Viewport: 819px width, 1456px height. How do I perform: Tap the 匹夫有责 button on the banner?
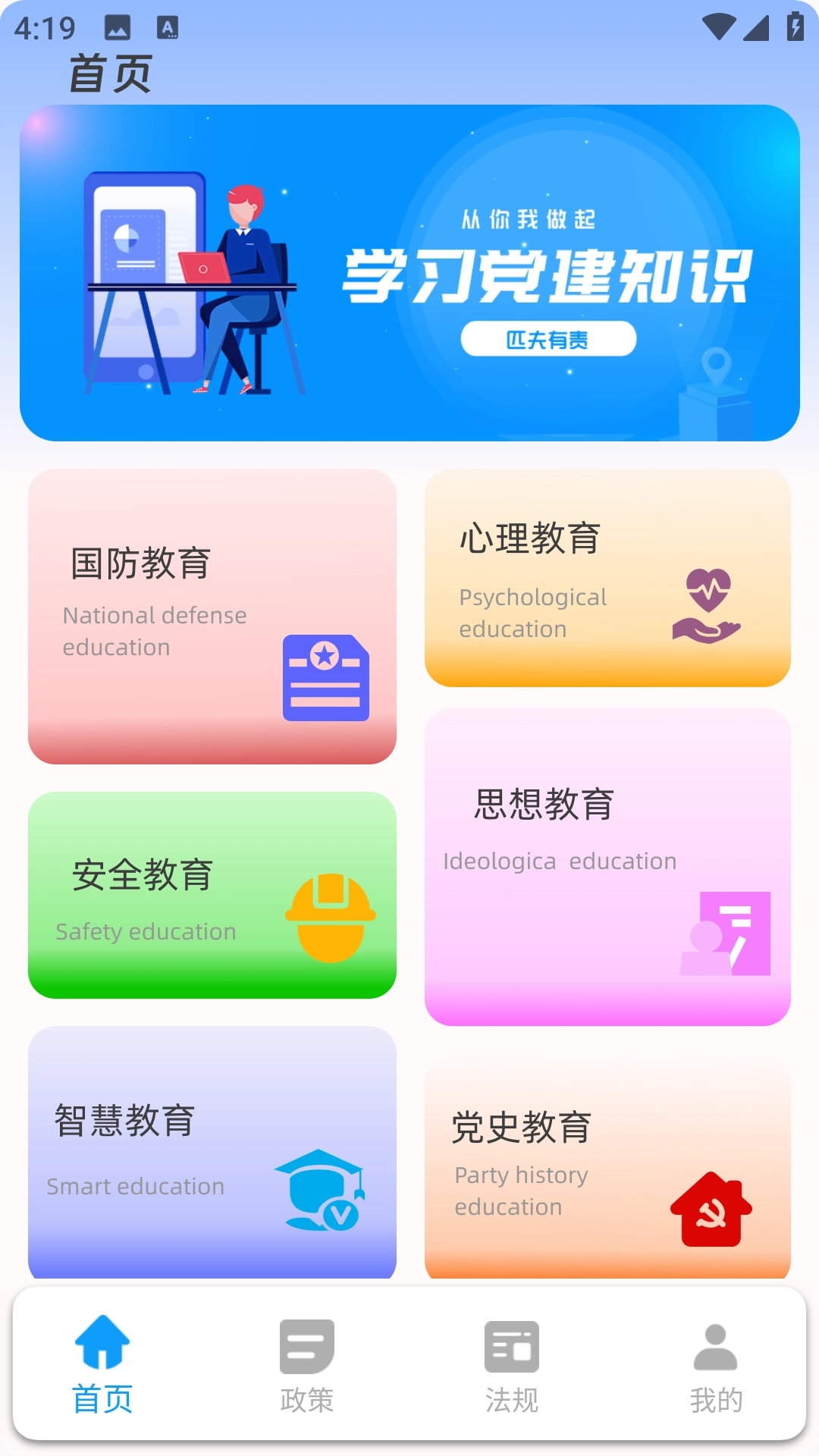click(549, 340)
